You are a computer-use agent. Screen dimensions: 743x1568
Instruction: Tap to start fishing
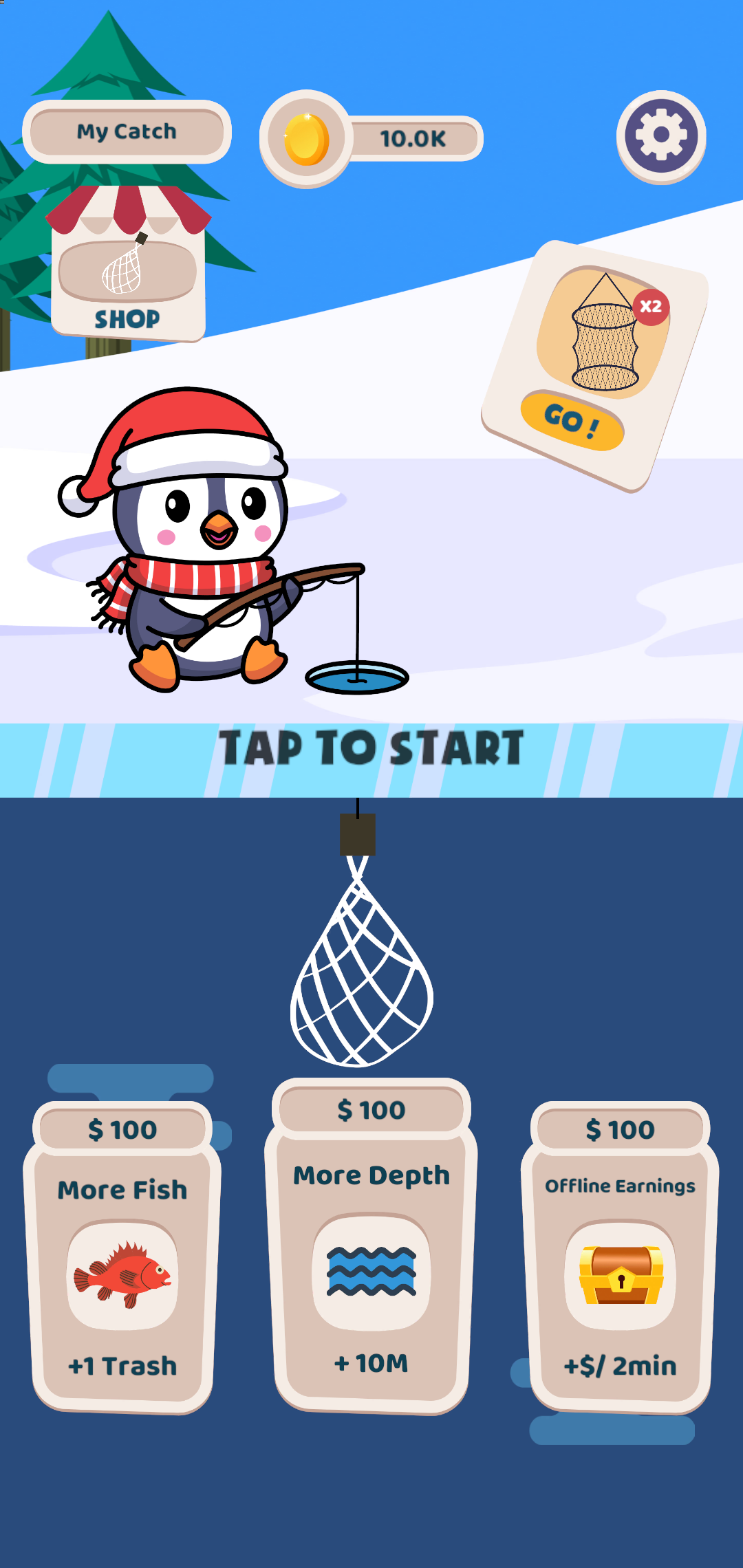pos(371,748)
